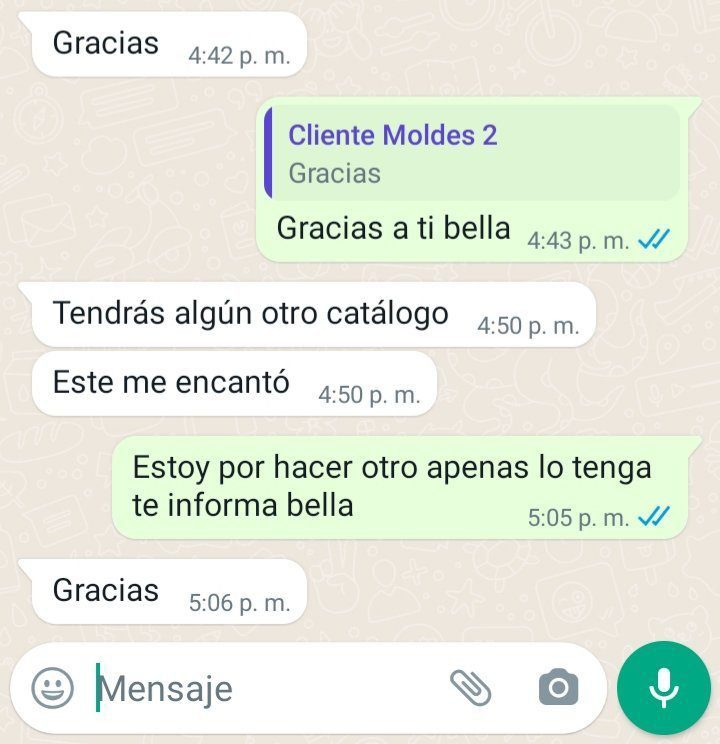The image size is (720, 744).
Task: Tap the microphone voice message button
Action: 663,687
